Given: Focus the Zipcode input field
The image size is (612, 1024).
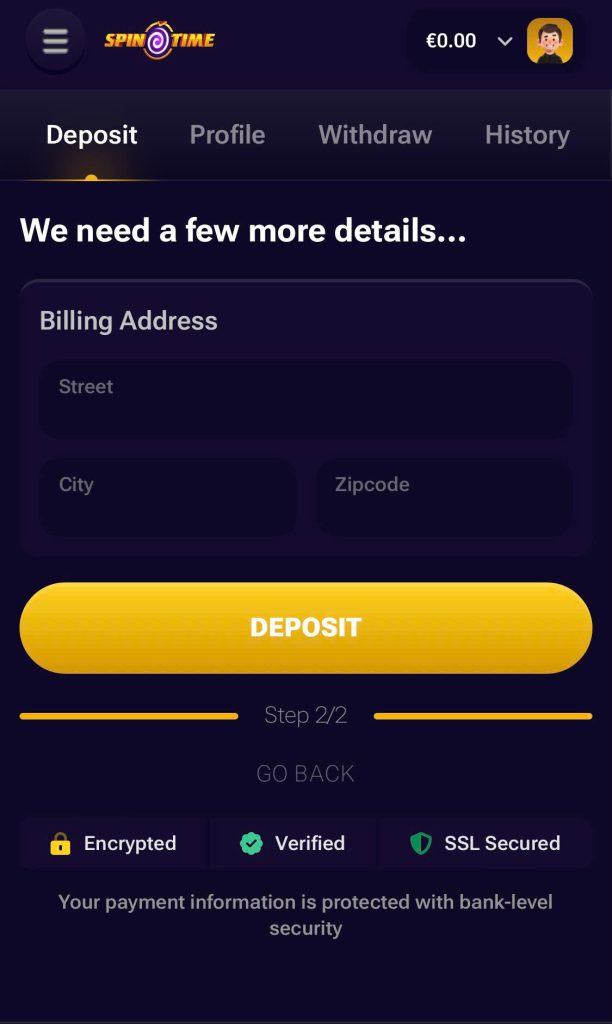Looking at the screenshot, I should coord(444,496).
